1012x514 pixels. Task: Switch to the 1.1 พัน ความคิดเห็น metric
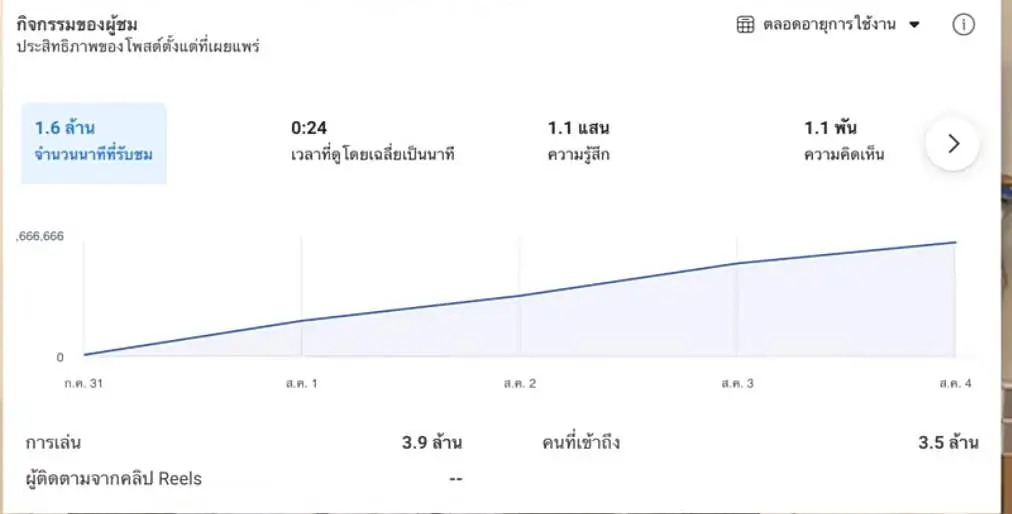845,141
